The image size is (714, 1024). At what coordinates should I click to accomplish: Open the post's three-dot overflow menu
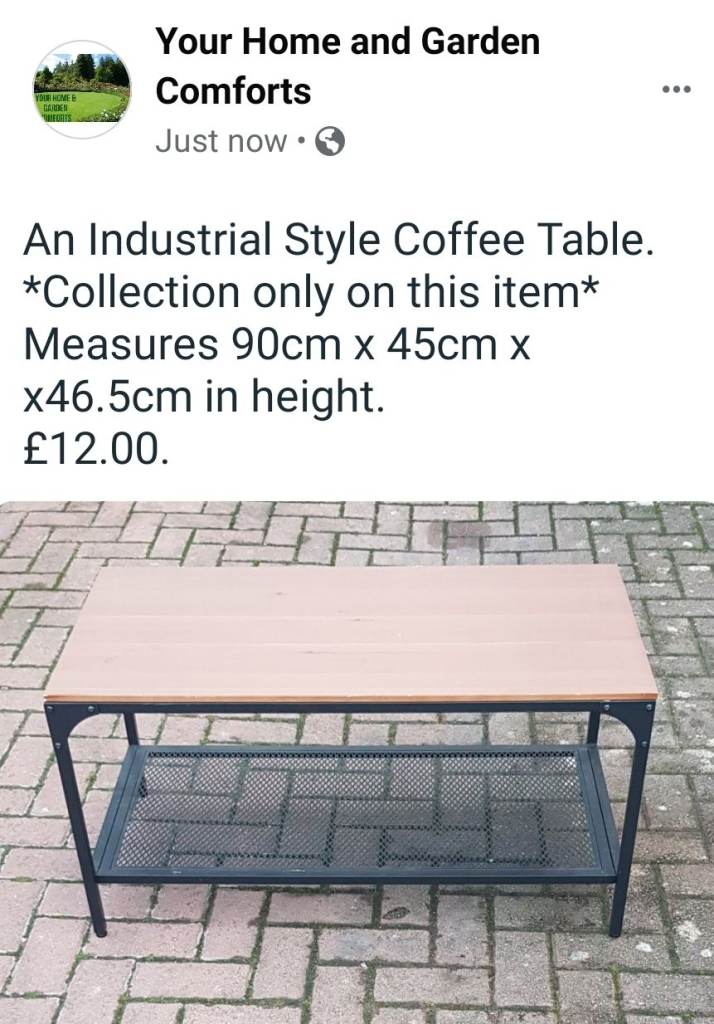coord(677,90)
